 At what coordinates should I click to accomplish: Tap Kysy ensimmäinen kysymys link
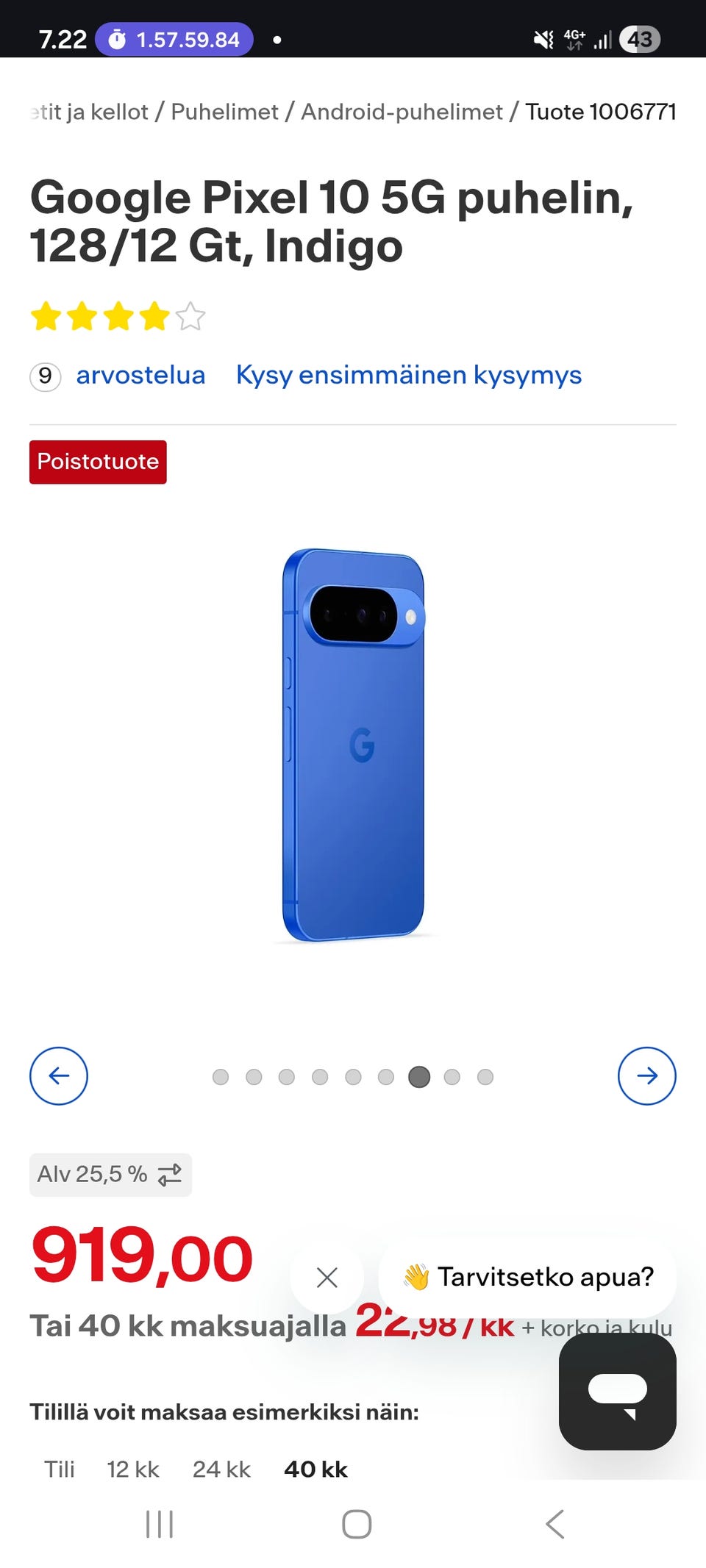409,376
